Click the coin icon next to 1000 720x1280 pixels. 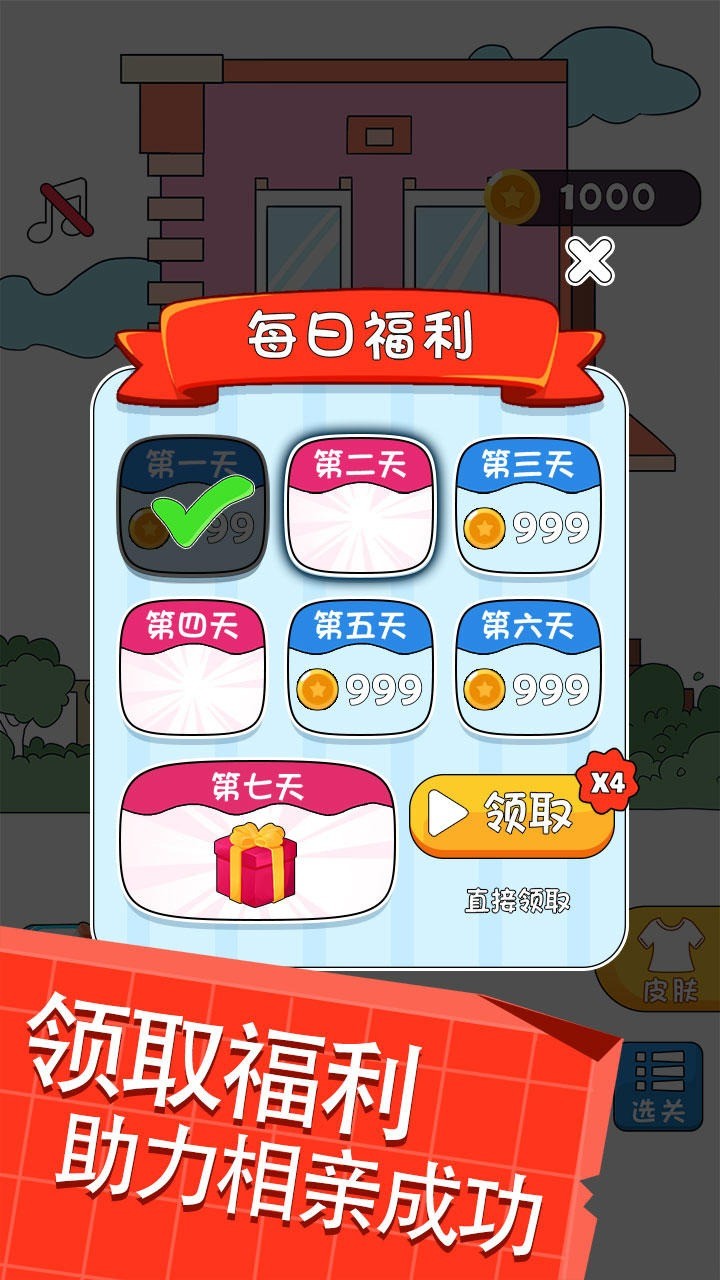[513, 198]
